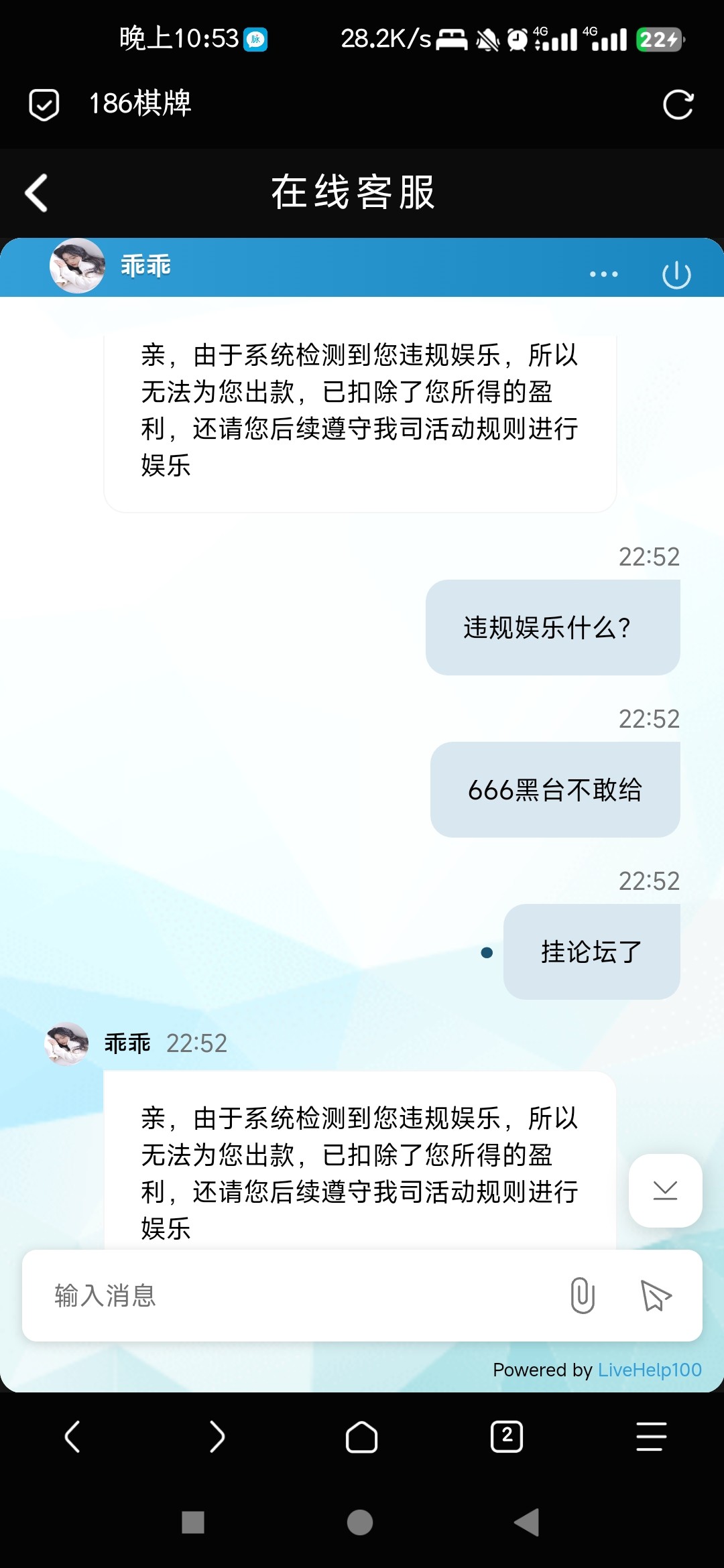Go back in the browser toolbar
The image size is (724, 1568).
click(x=72, y=1437)
